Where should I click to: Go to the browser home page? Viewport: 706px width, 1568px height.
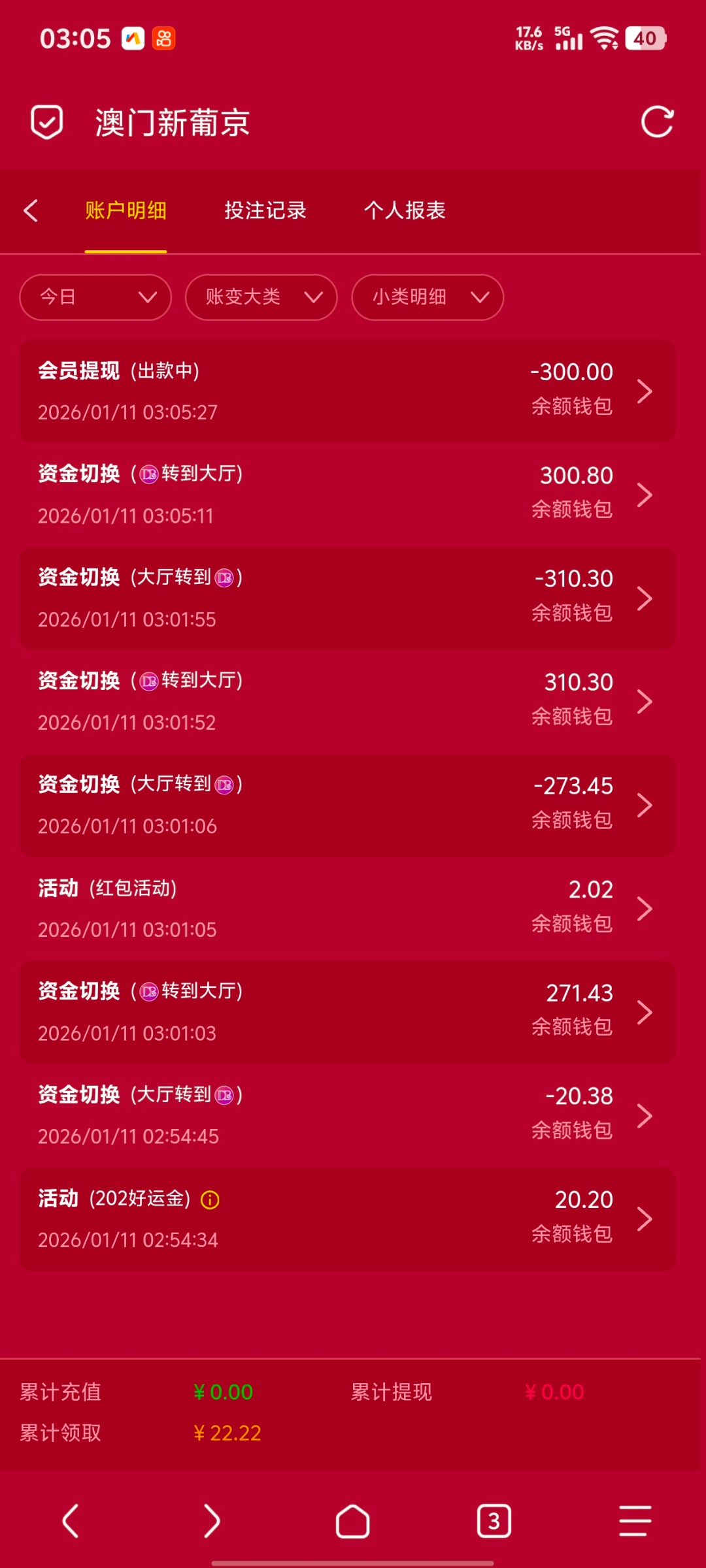(x=352, y=1522)
